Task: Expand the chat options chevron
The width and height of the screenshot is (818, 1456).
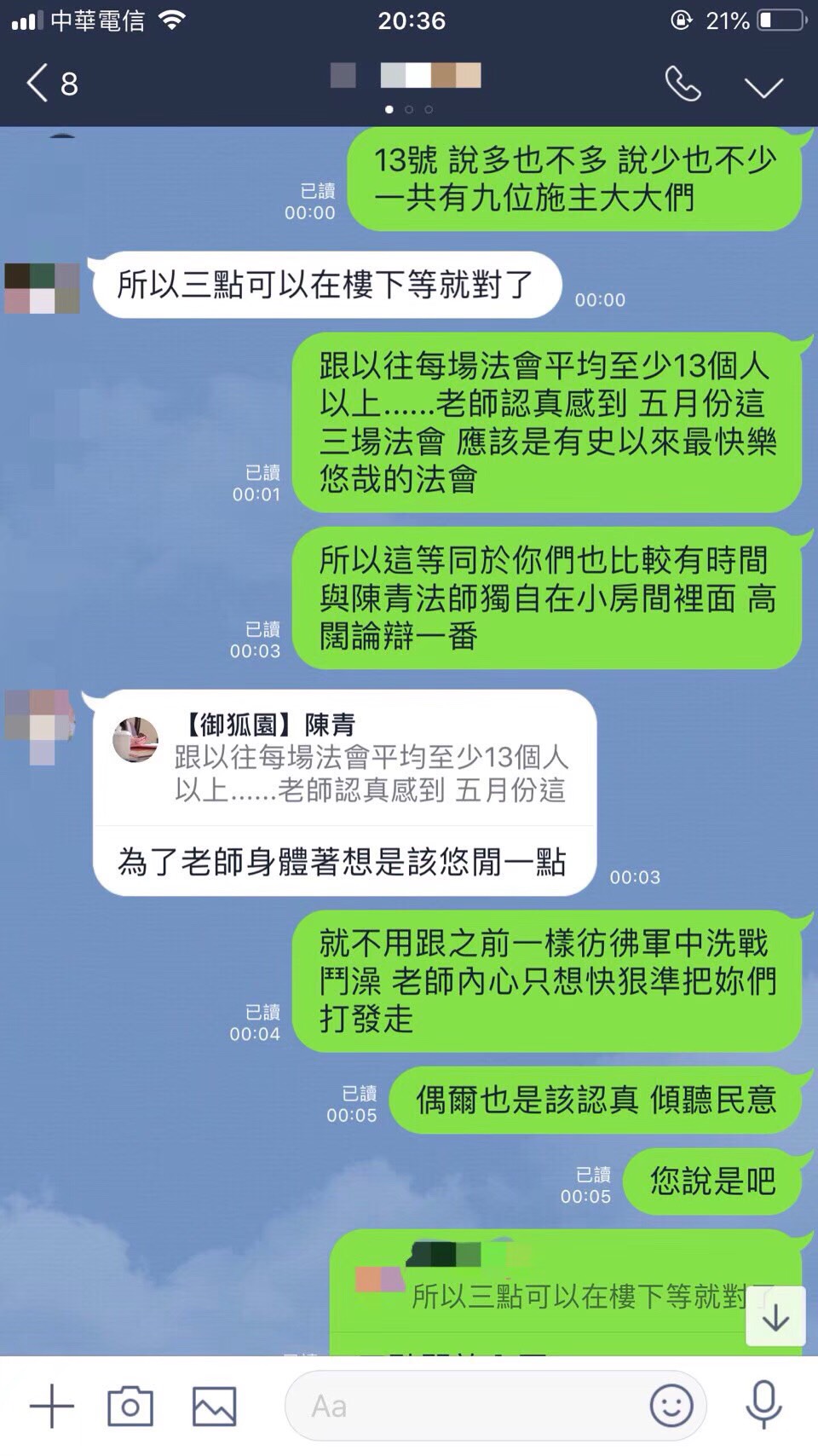Action: (x=763, y=87)
